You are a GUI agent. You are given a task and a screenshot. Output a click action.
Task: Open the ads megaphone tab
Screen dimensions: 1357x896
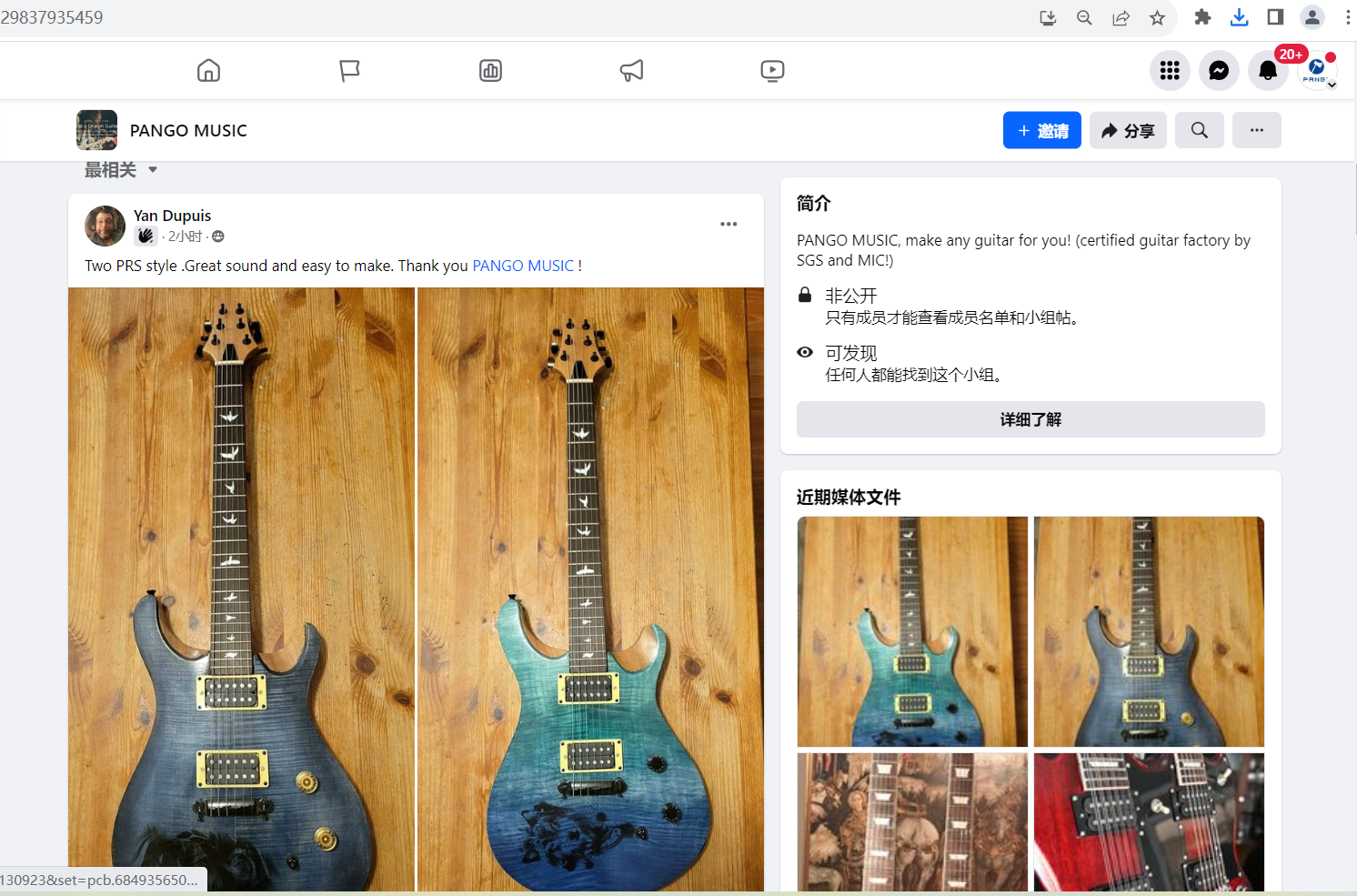coord(631,71)
